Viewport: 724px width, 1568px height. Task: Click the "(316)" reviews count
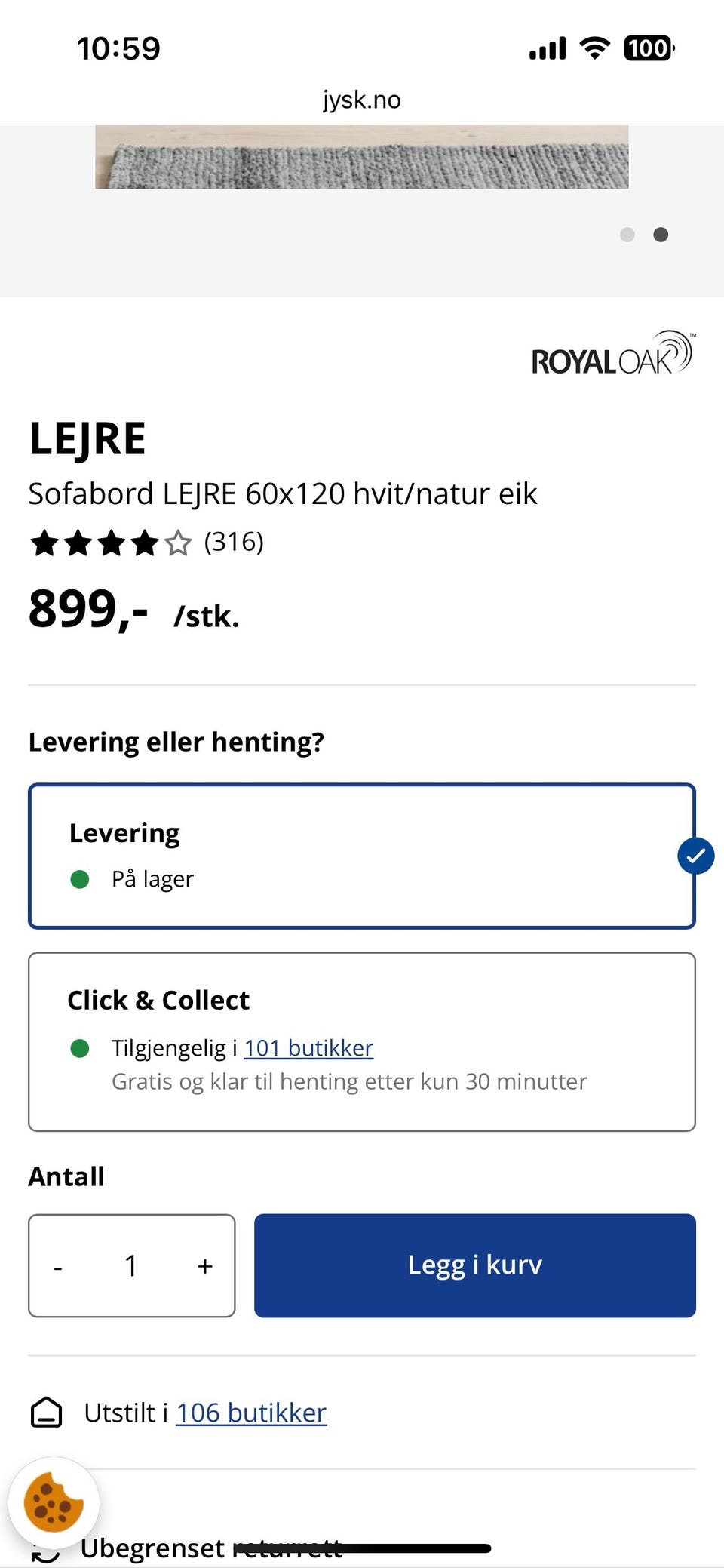(234, 541)
